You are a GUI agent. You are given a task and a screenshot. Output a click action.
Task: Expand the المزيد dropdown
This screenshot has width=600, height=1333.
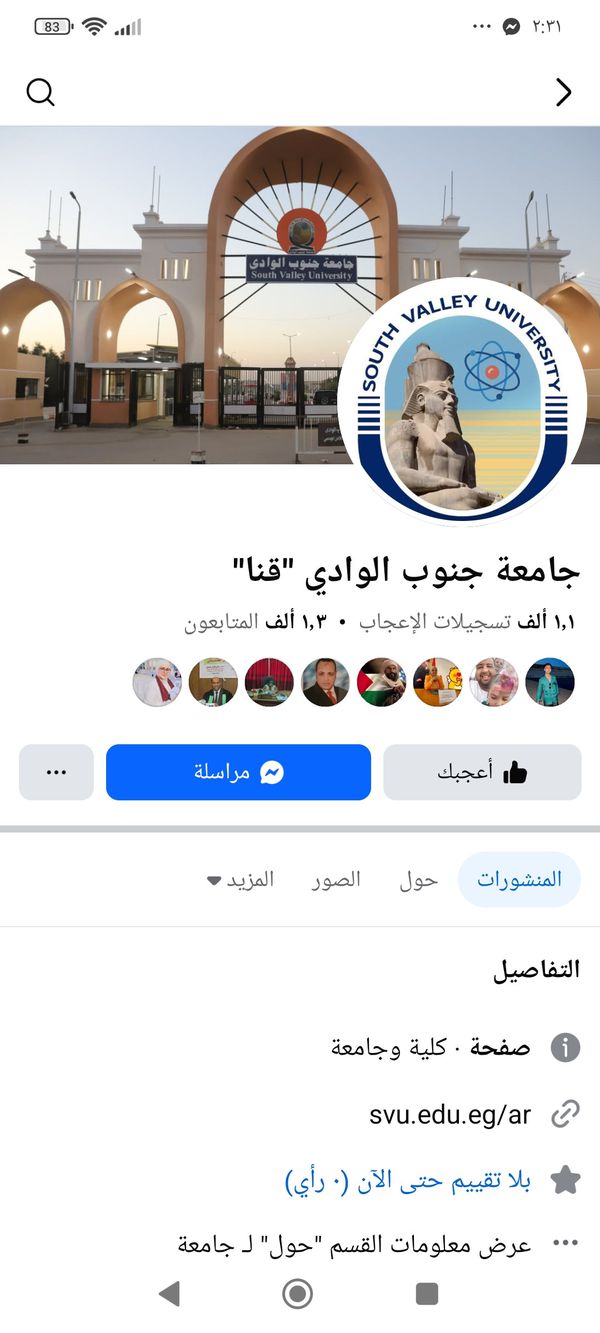[x=241, y=880]
